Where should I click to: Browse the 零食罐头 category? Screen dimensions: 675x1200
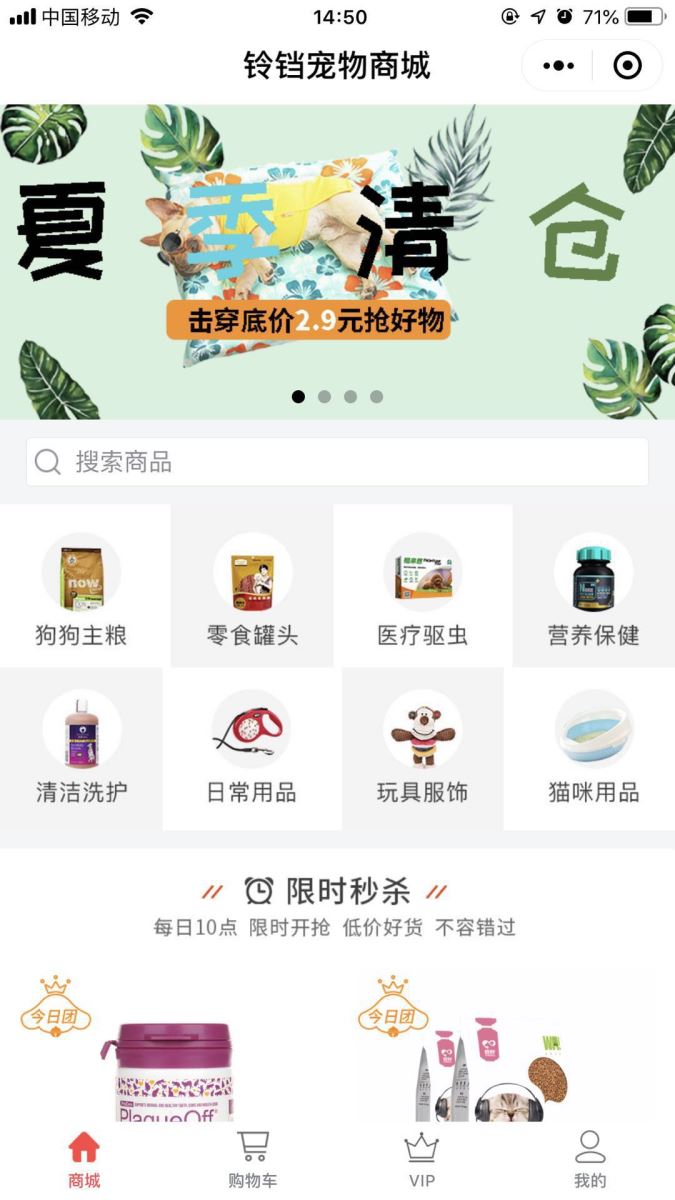point(252,590)
